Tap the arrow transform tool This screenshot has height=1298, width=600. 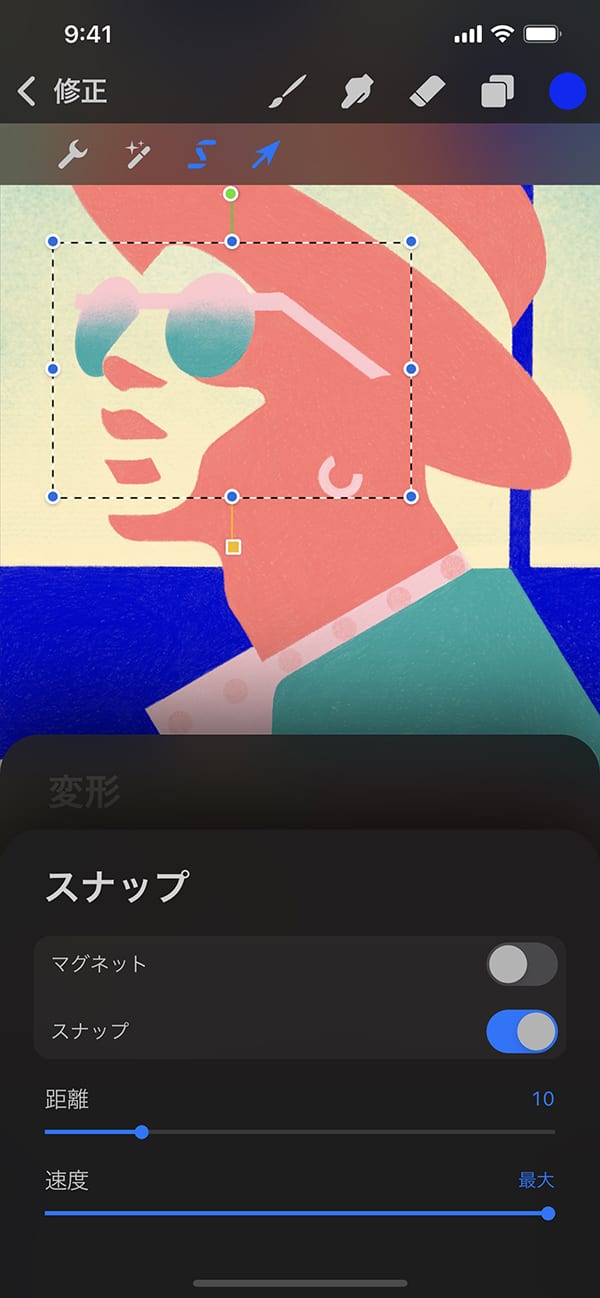click(x=265, y=154)
